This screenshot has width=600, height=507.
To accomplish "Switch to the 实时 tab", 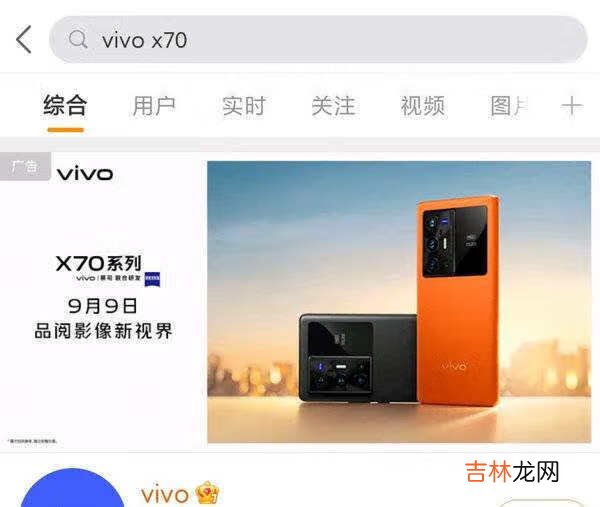I will [x=243, y=106].
